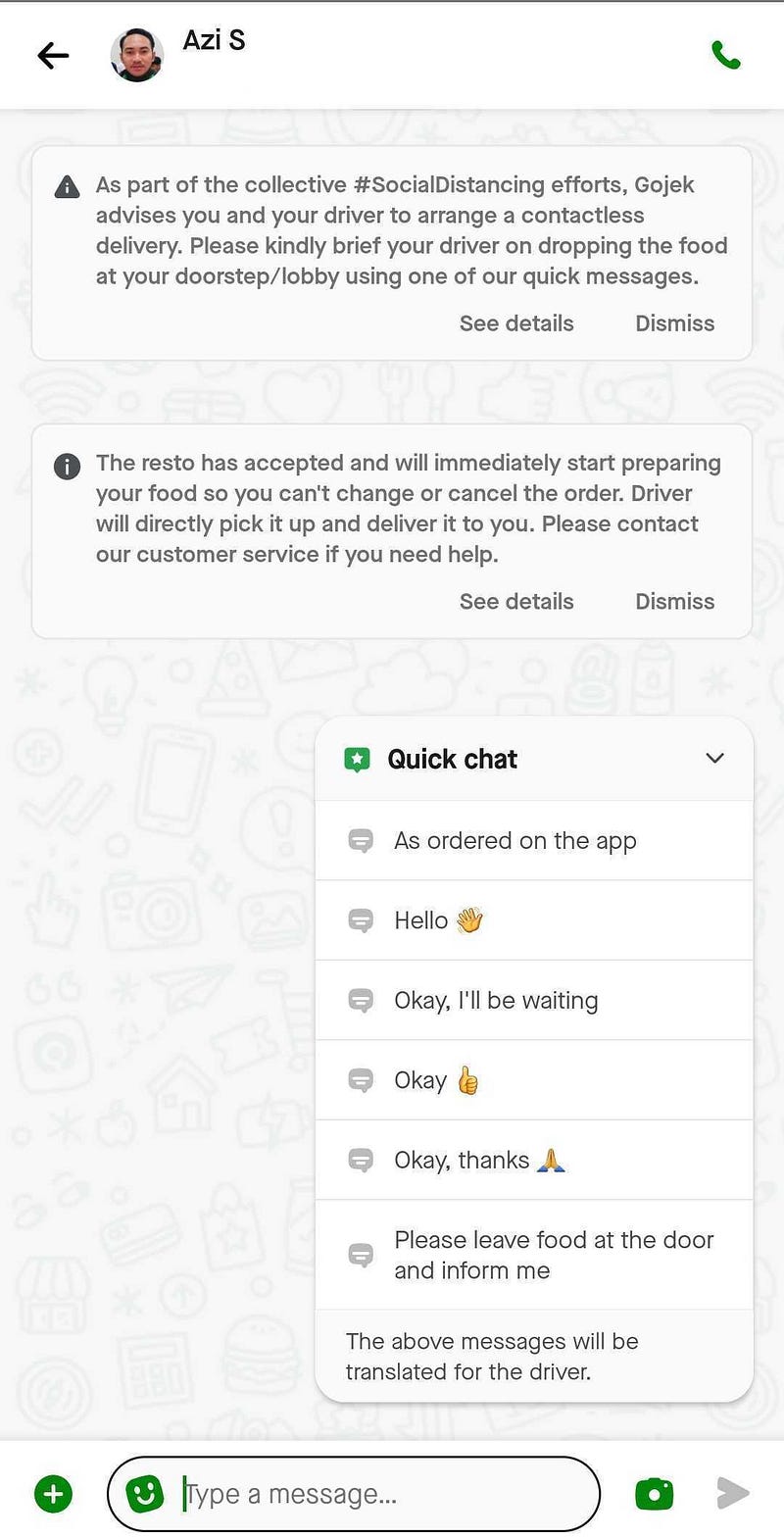Send "Okay, thanks" quick message
Image resolution: width=784 pixels, height=1538 pixels.
[x=479, y=1161]
